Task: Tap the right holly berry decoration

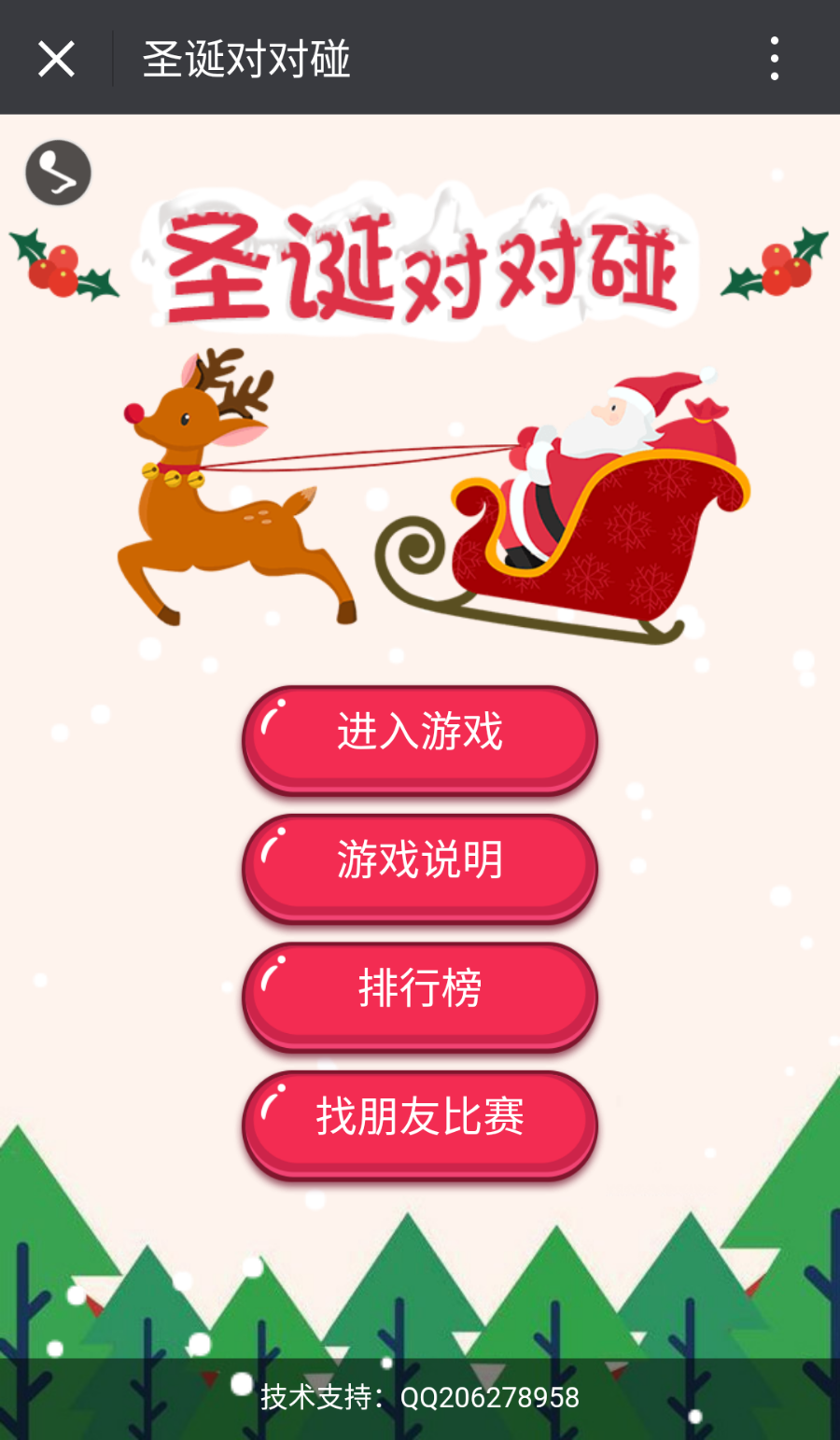Action: coord(775,266)
